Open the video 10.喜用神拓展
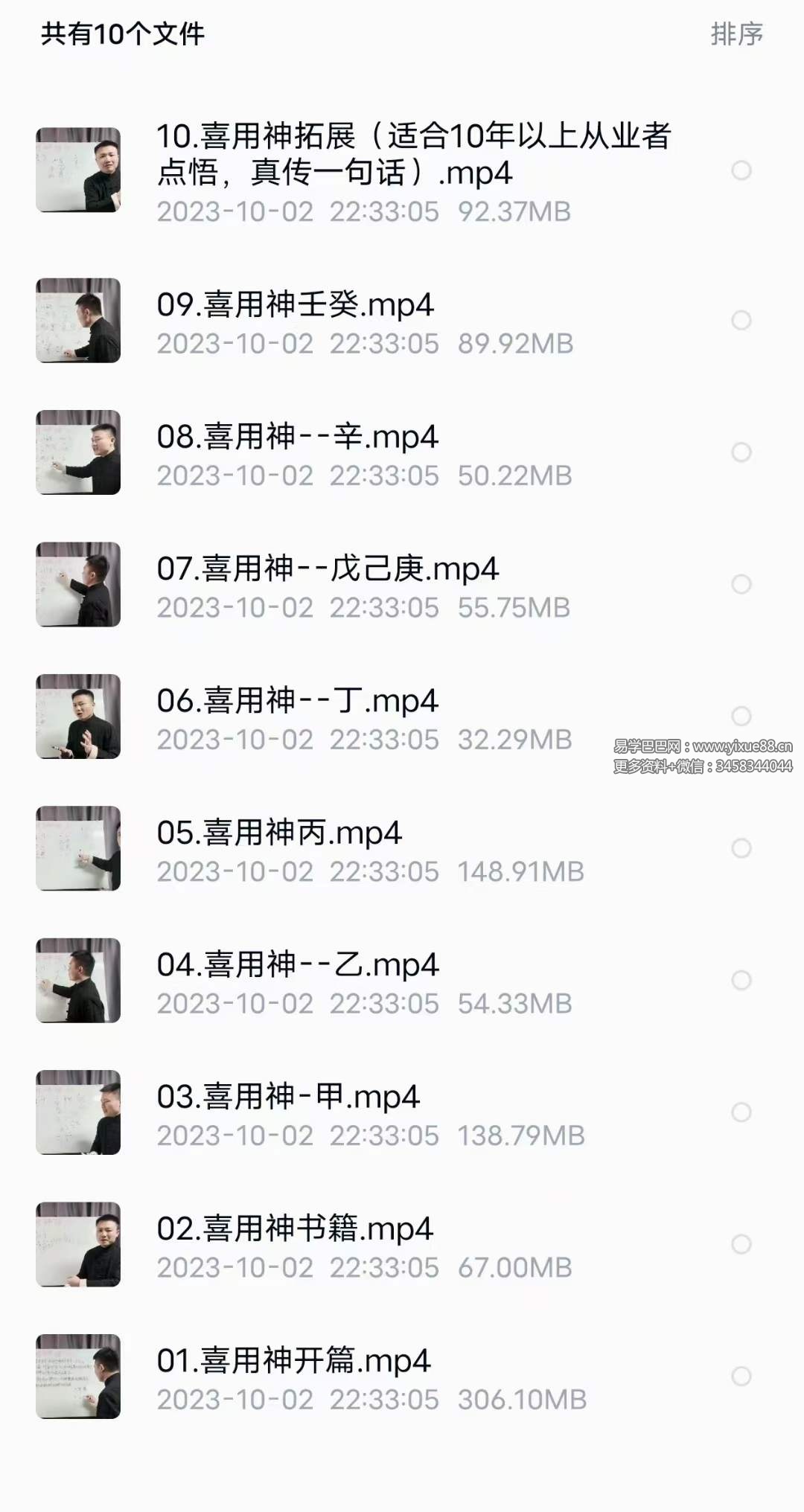804x1512 pixels. point(413,155)
